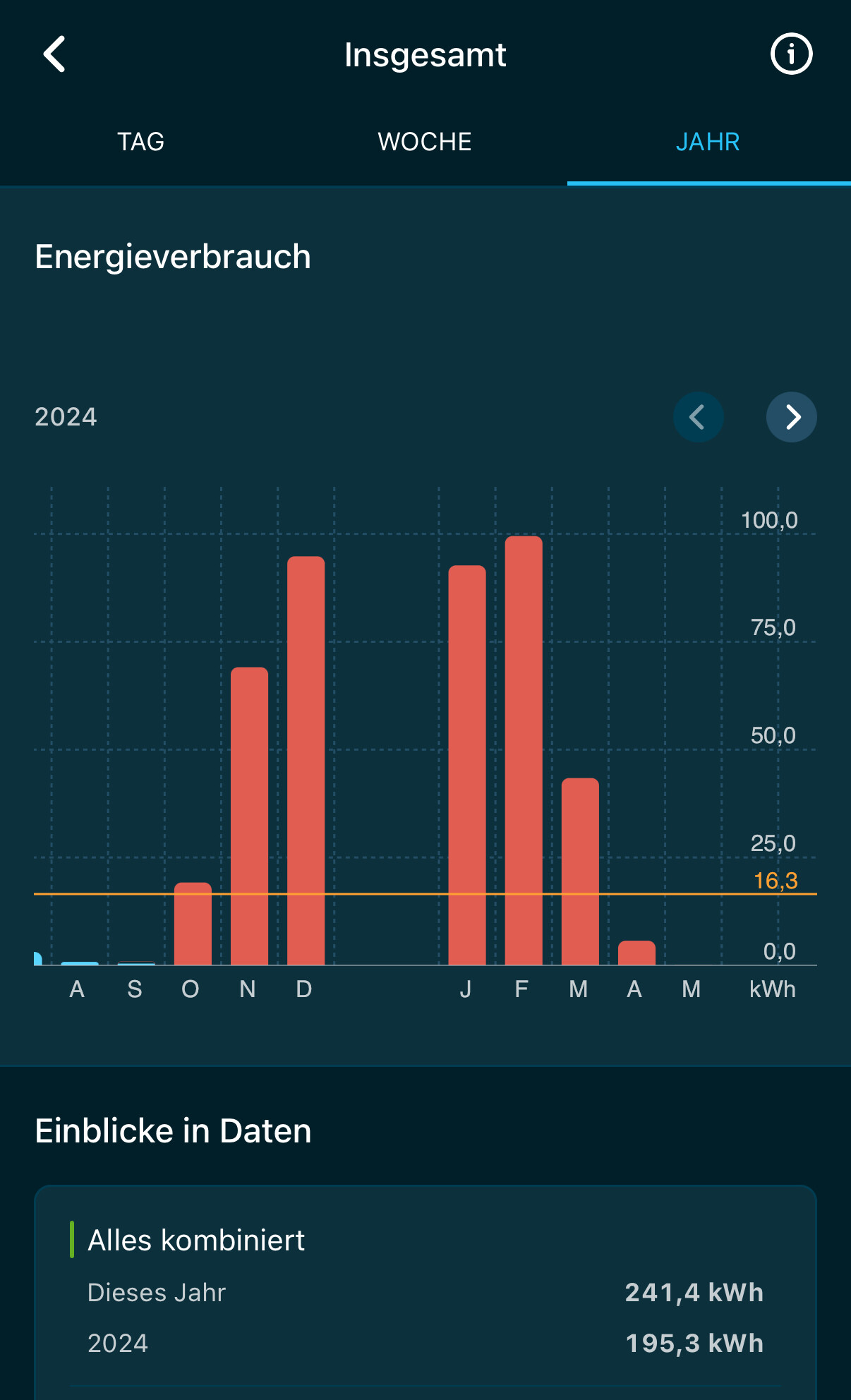The width and height of the screenshot is (851, 1400).
Task: Show the previous year with the left chevron
Action: click(698, 417)
